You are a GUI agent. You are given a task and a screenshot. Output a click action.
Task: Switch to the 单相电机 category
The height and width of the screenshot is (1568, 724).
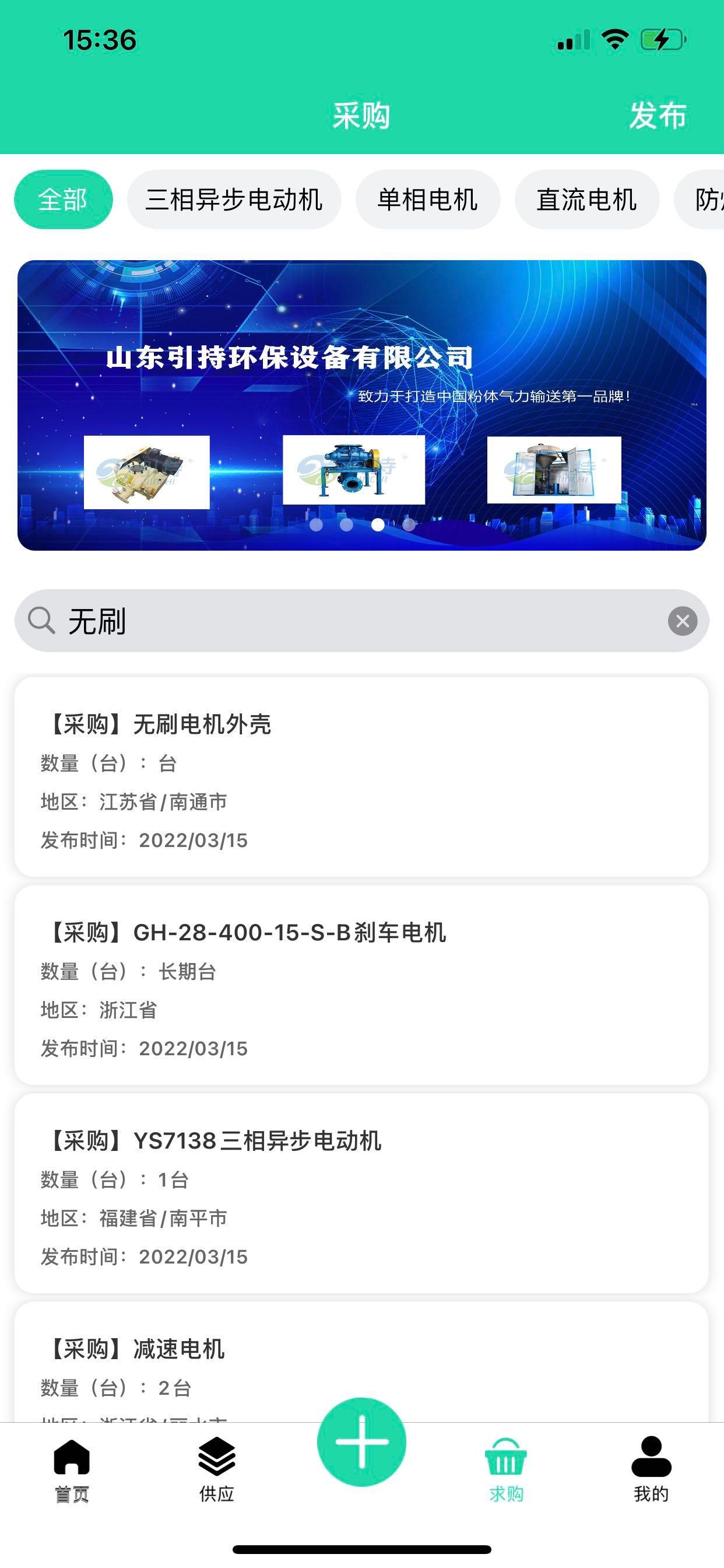[428, 199]
